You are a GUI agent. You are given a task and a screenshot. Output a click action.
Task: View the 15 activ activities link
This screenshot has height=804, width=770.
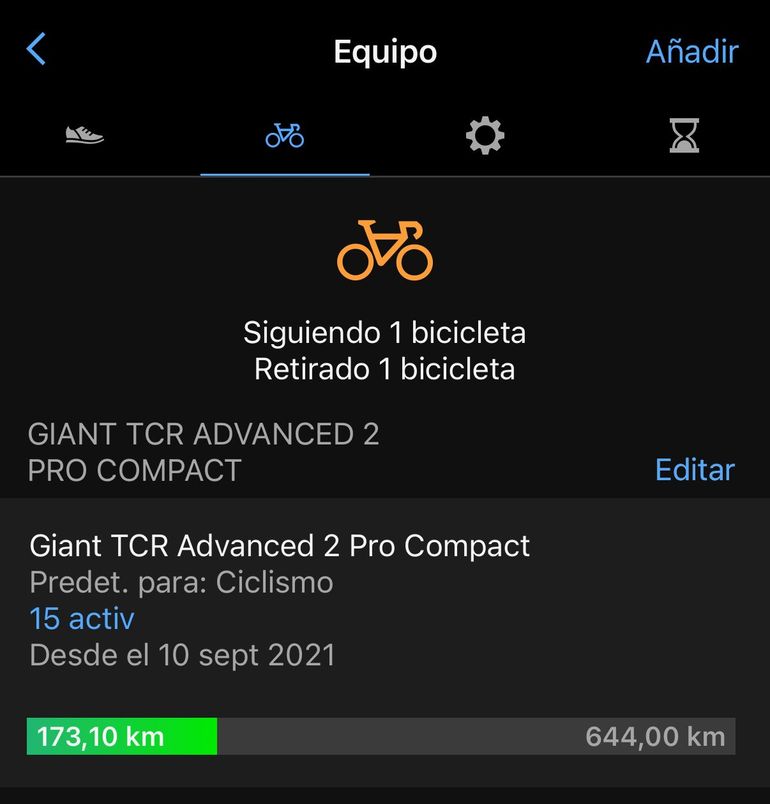pyautogui.click(x=82, y=618)
